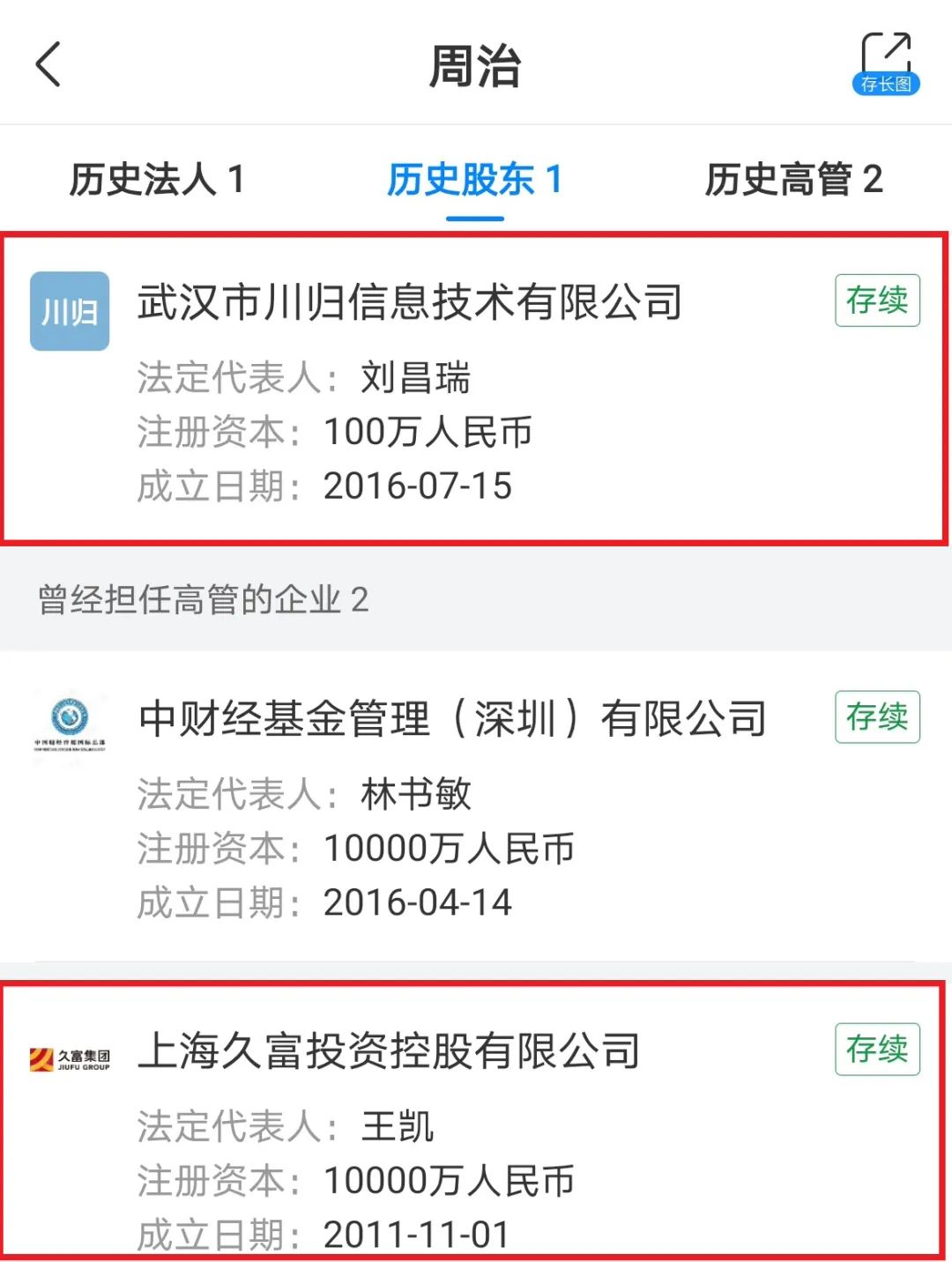Screen dimensions: 952x1262
Task: Switch to the 历史法人 tab
Action: pyautogui.click(x=156, y=180)
